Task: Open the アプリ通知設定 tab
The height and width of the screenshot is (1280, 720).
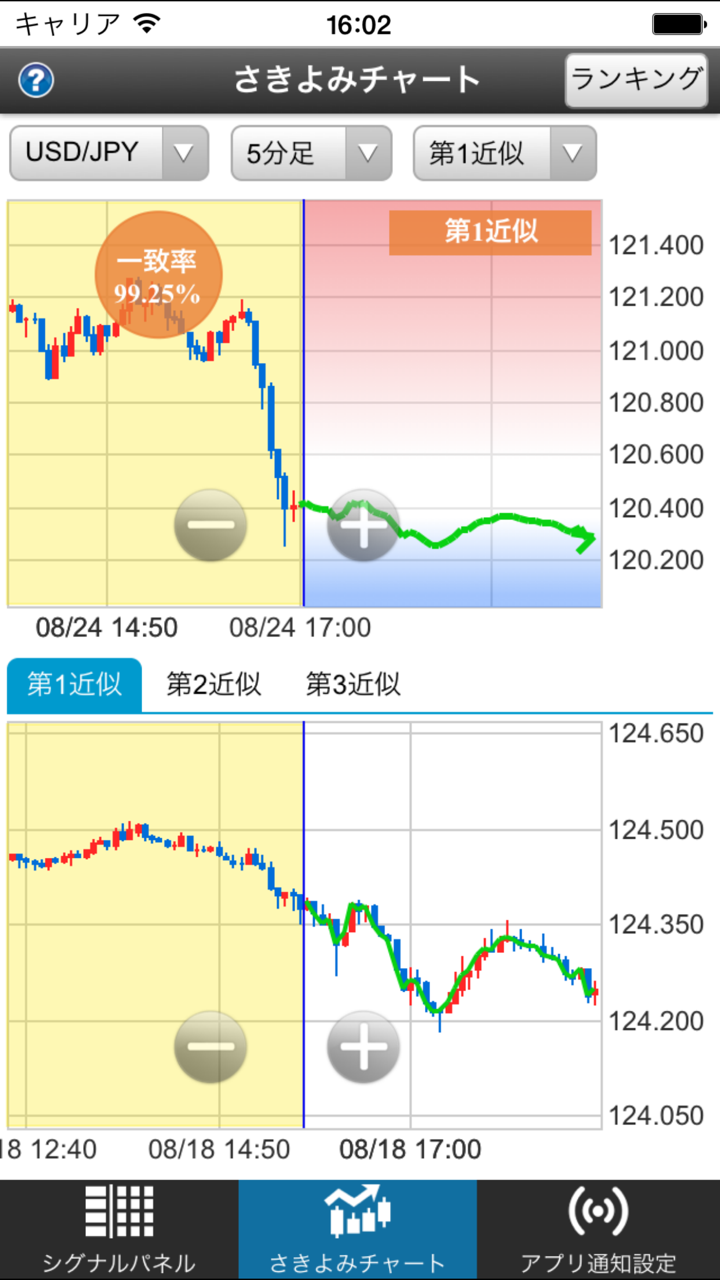Action: (598, 1230)
